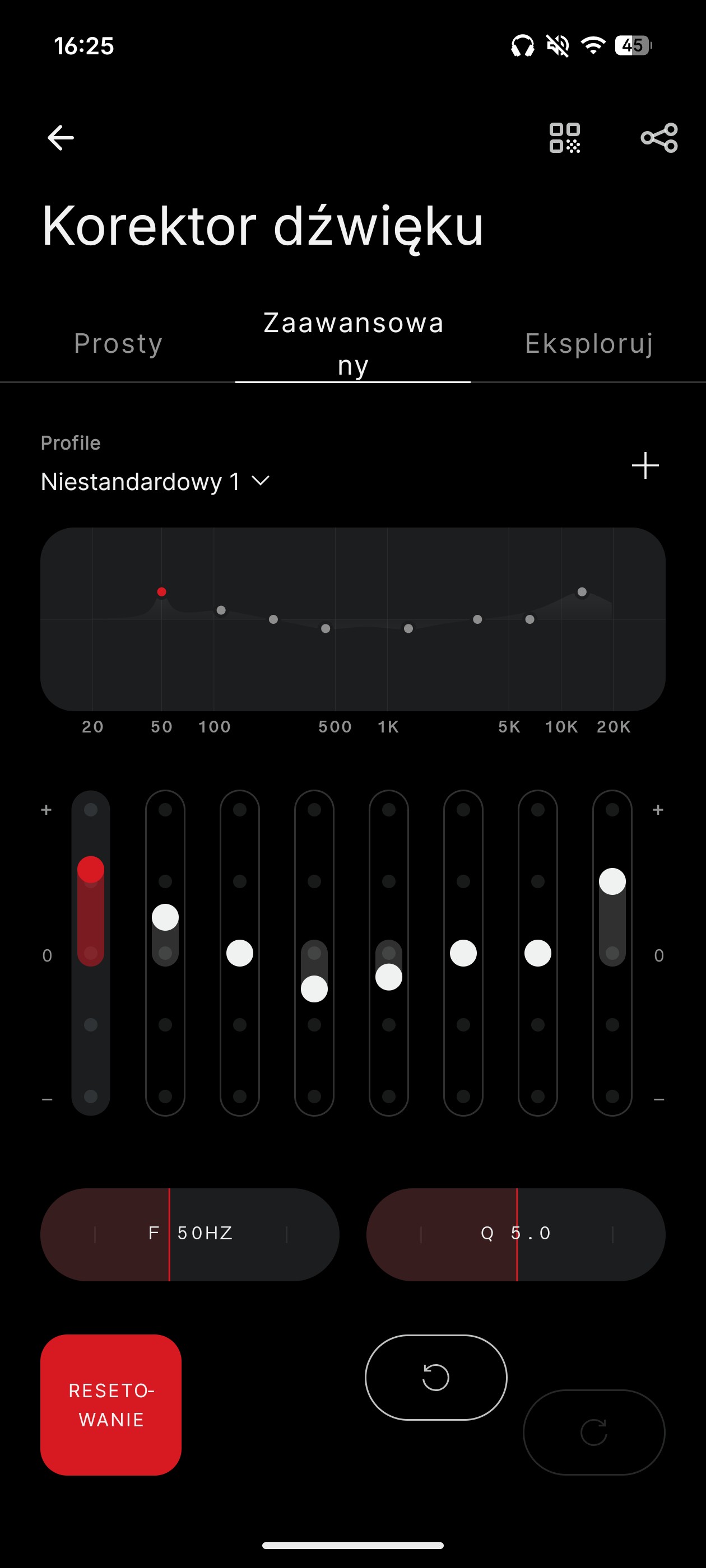Screen dimensions: 706x1568
Task: Select the second band slider
Action: [x=165, y=917]
